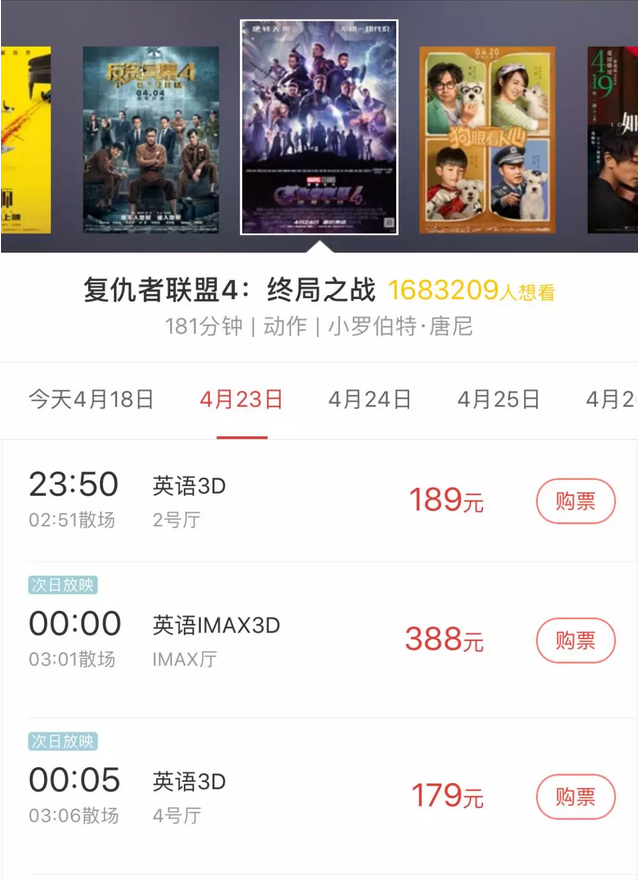Select the yellow poster at the left edge
This screenshot has width=639, height=880.
point(25,140)
